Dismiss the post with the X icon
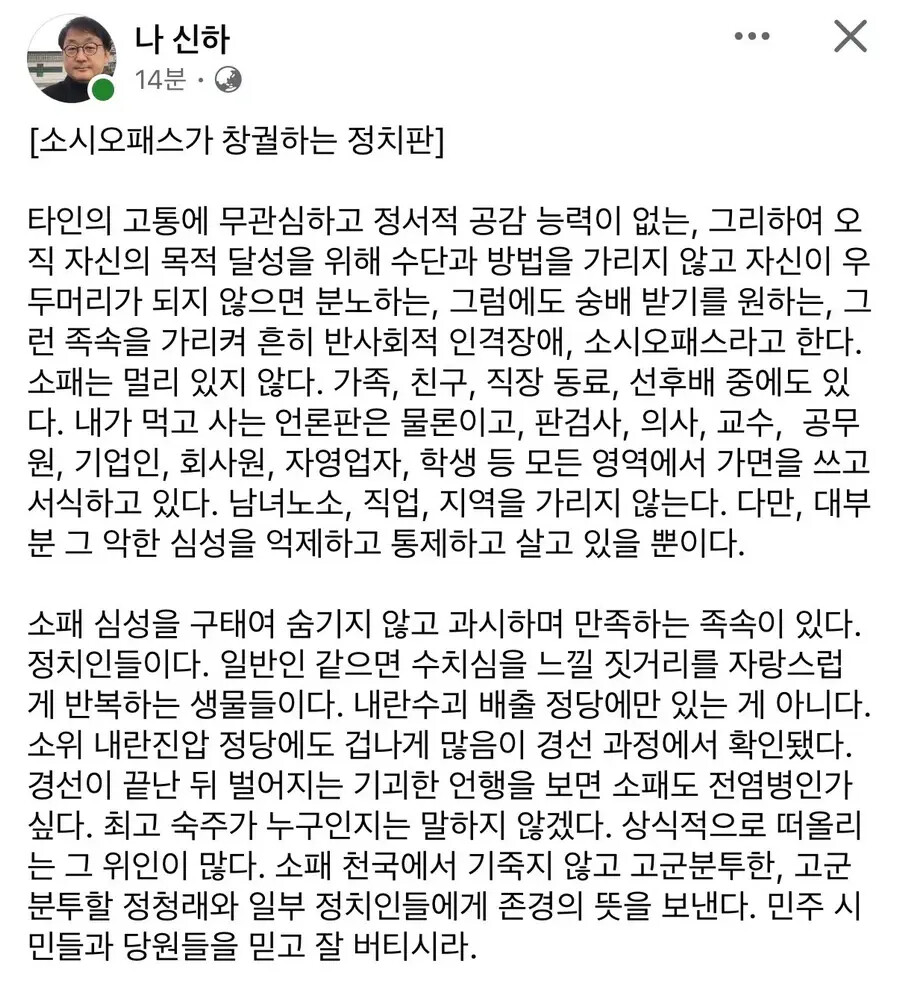 coord(850,36)
